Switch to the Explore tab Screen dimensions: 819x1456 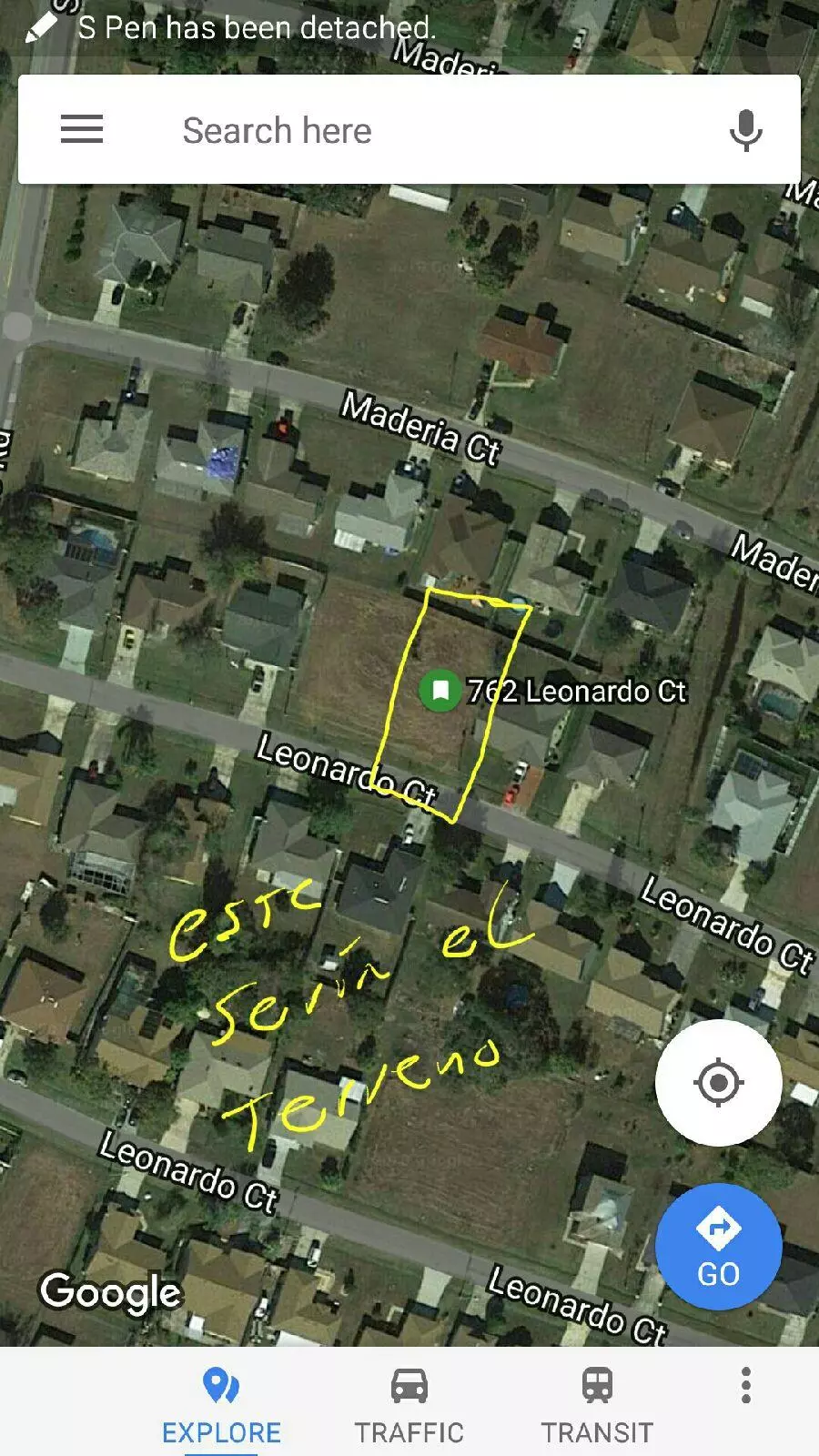221,1404
